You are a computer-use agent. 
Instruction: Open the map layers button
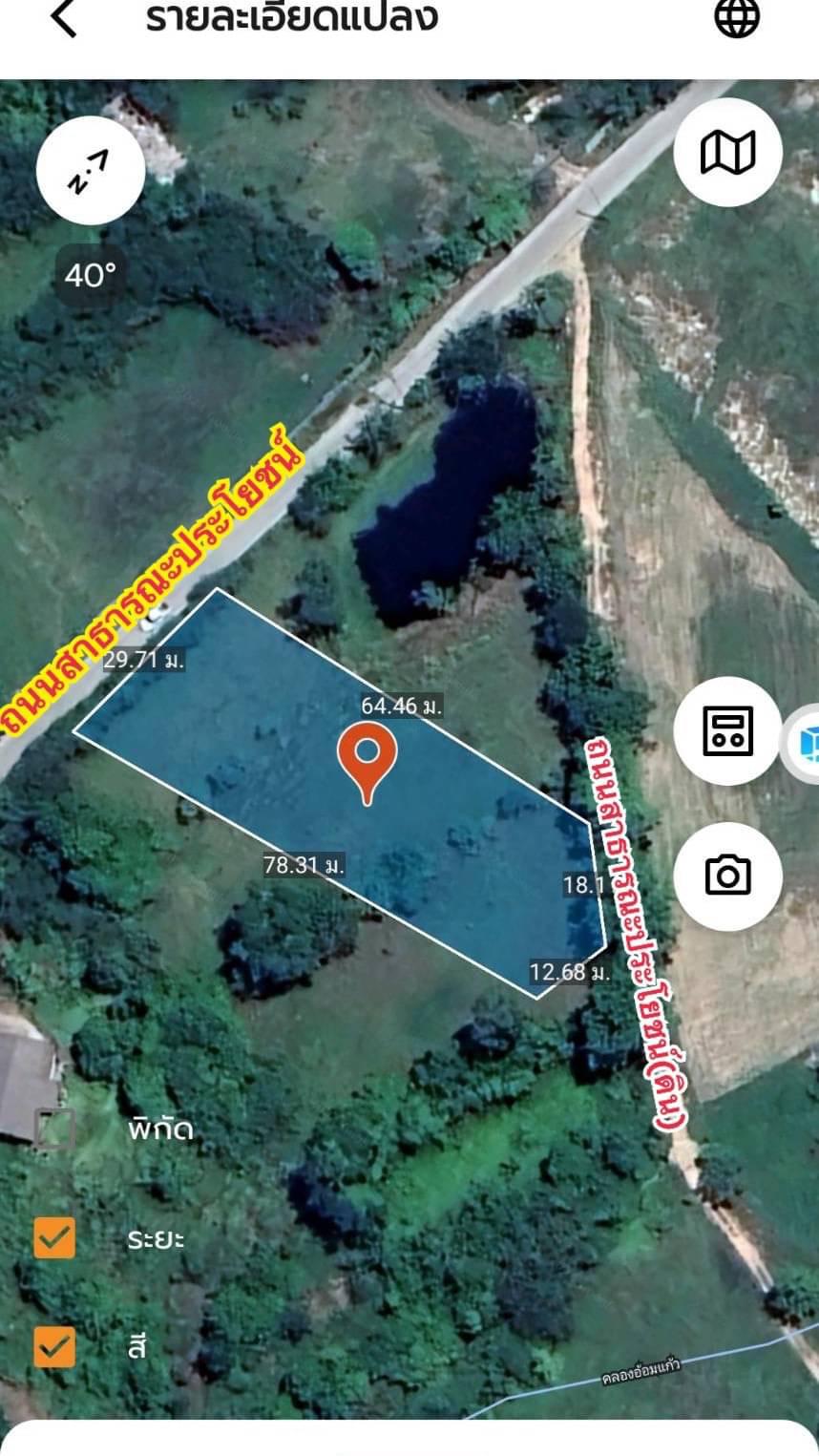(x=727, y=152)
